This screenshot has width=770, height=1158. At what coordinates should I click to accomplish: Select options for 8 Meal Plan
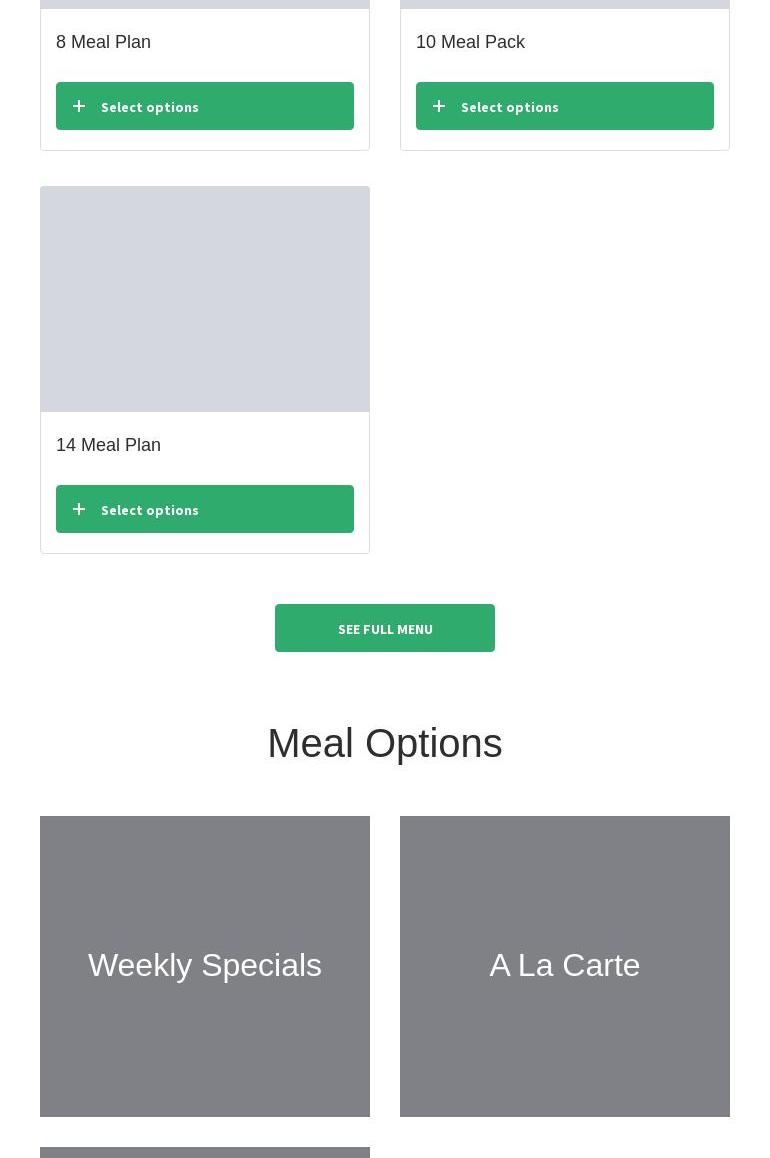tap(204, 106)
